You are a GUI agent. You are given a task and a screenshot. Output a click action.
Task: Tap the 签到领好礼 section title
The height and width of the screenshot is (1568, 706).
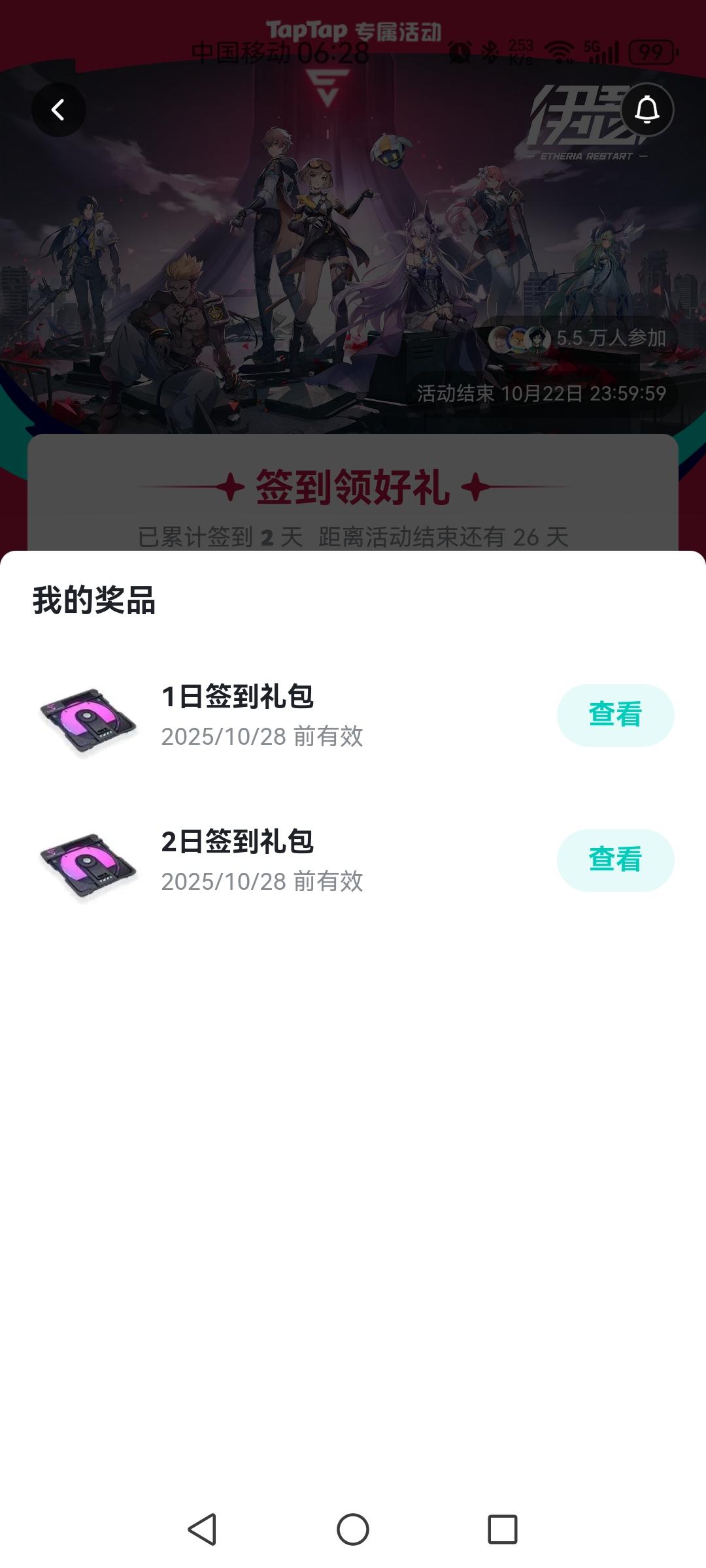click(x=353, y=489)
